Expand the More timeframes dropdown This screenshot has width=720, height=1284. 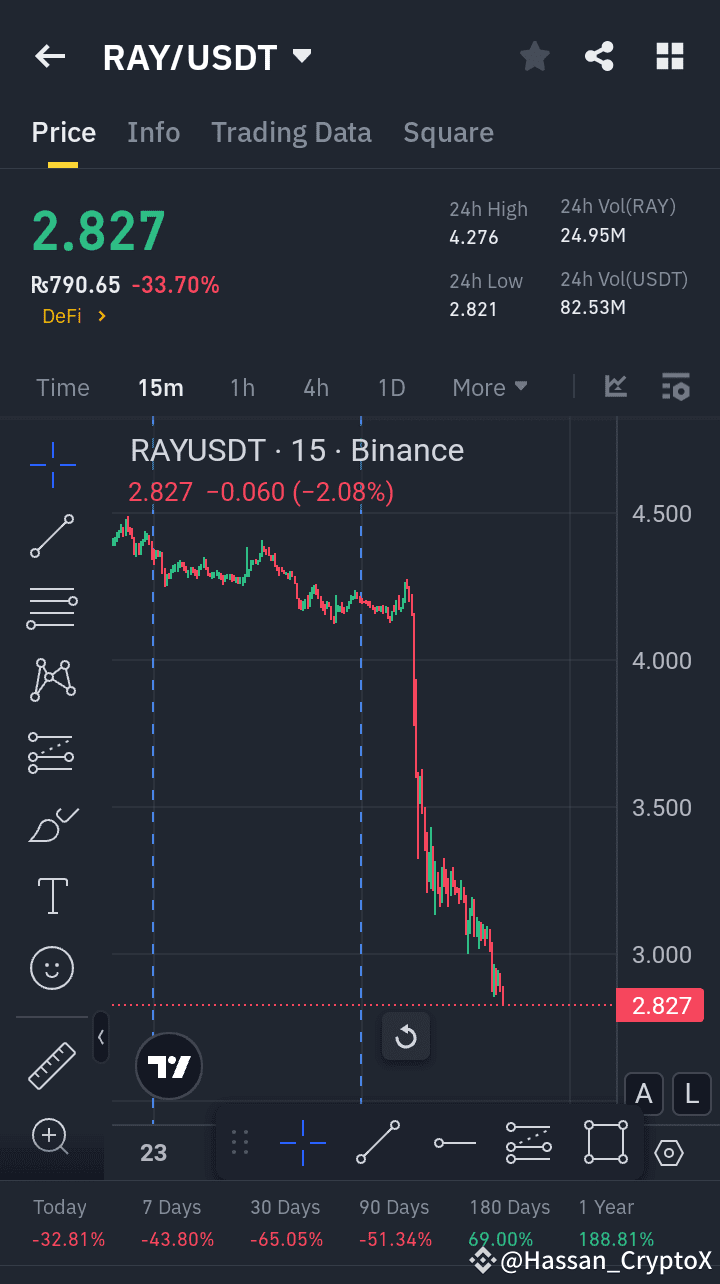click(x=489, y=387)
